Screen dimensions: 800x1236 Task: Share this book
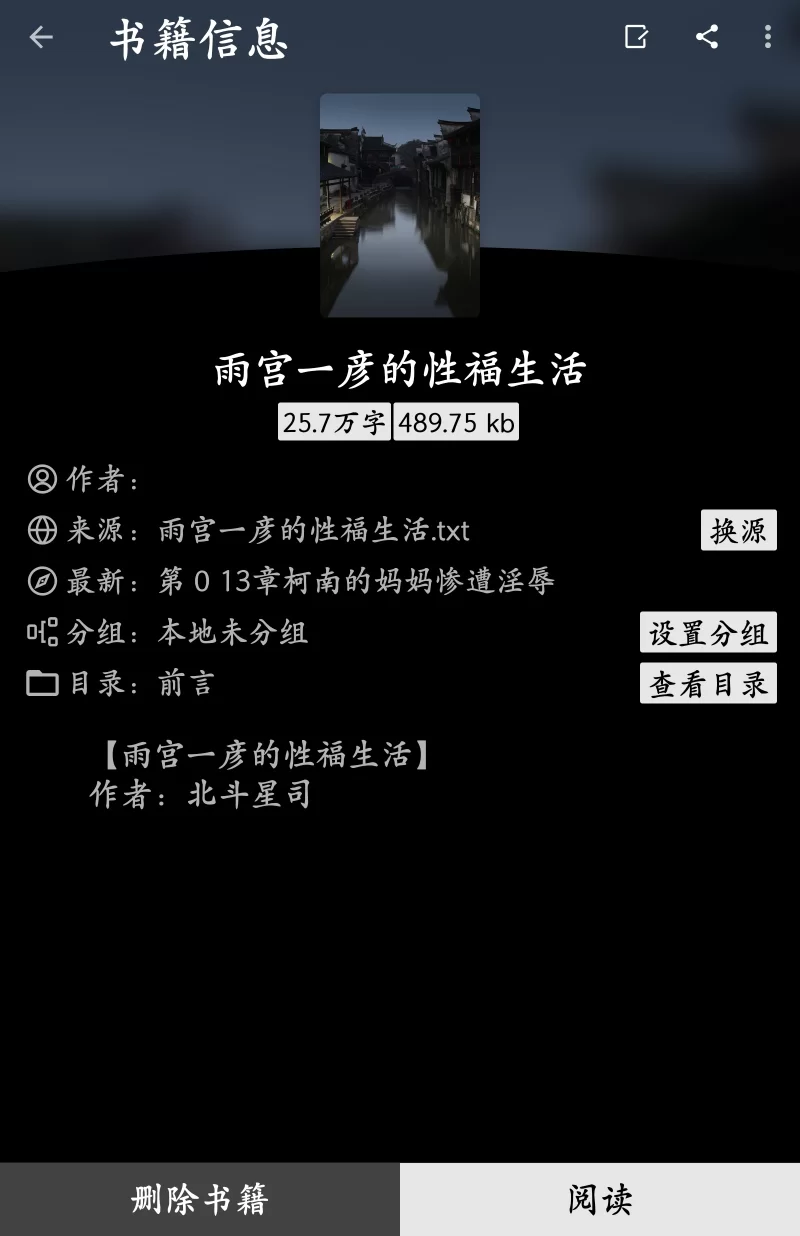pyautogui.click(x=707, y=38)
